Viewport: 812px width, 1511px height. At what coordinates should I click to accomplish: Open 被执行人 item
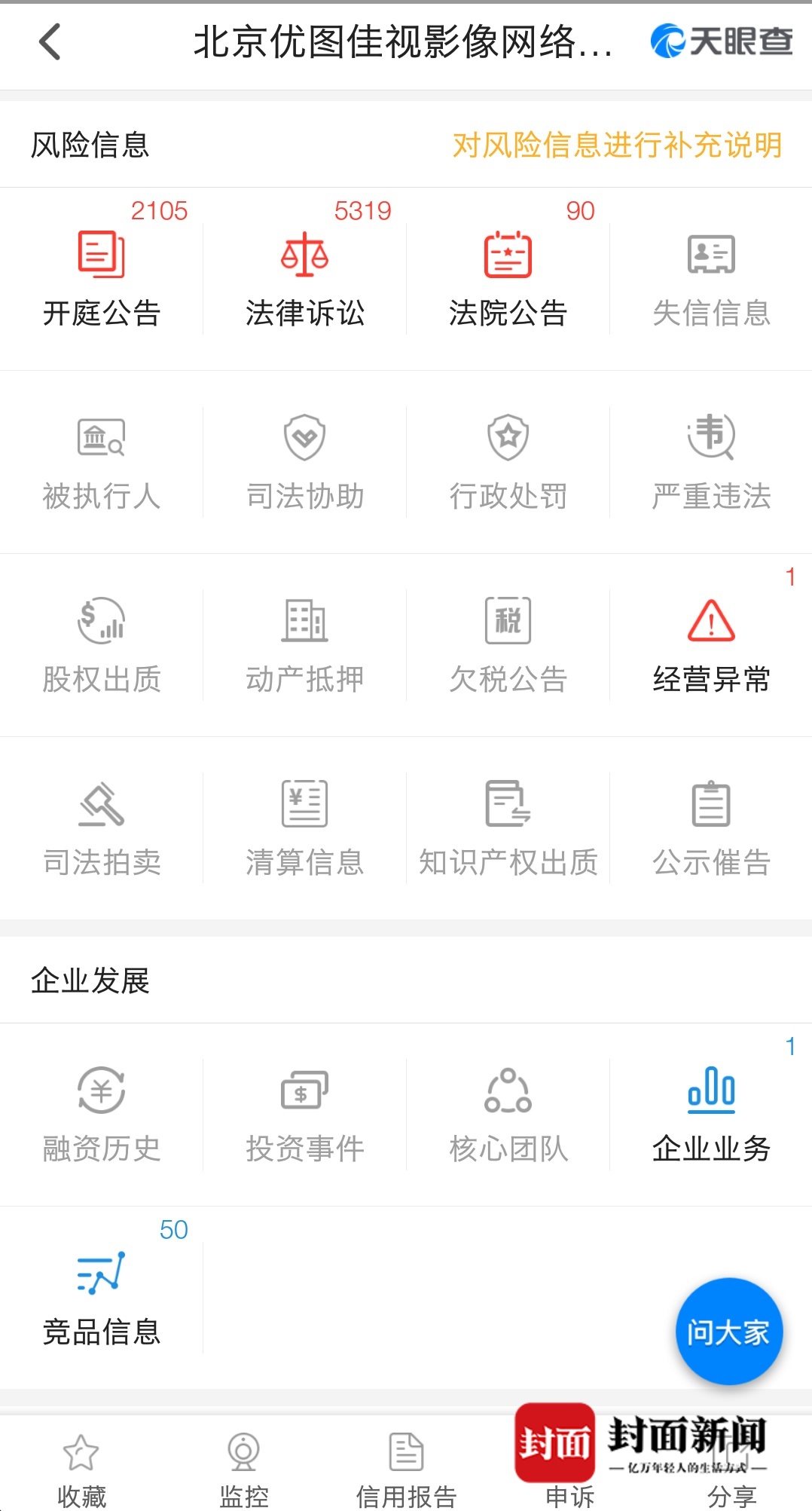click(102, 462)
